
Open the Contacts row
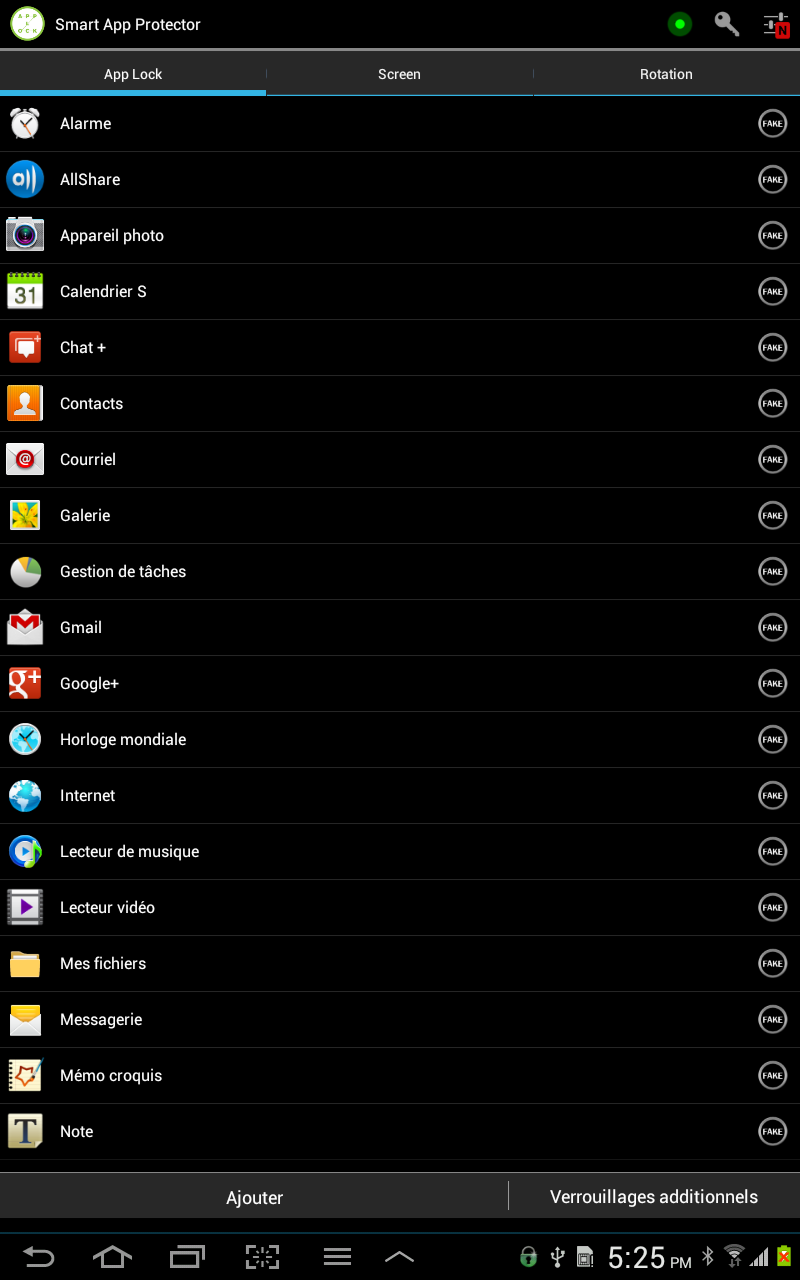coord(400,404)
